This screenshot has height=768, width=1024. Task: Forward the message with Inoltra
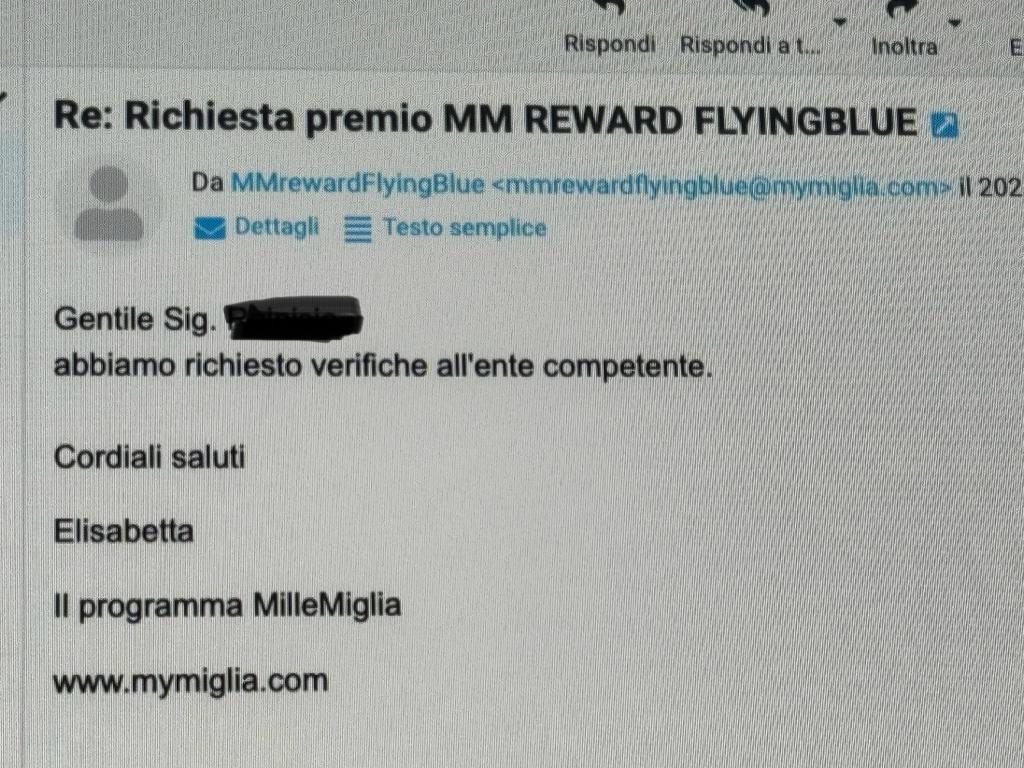(904, 46)
